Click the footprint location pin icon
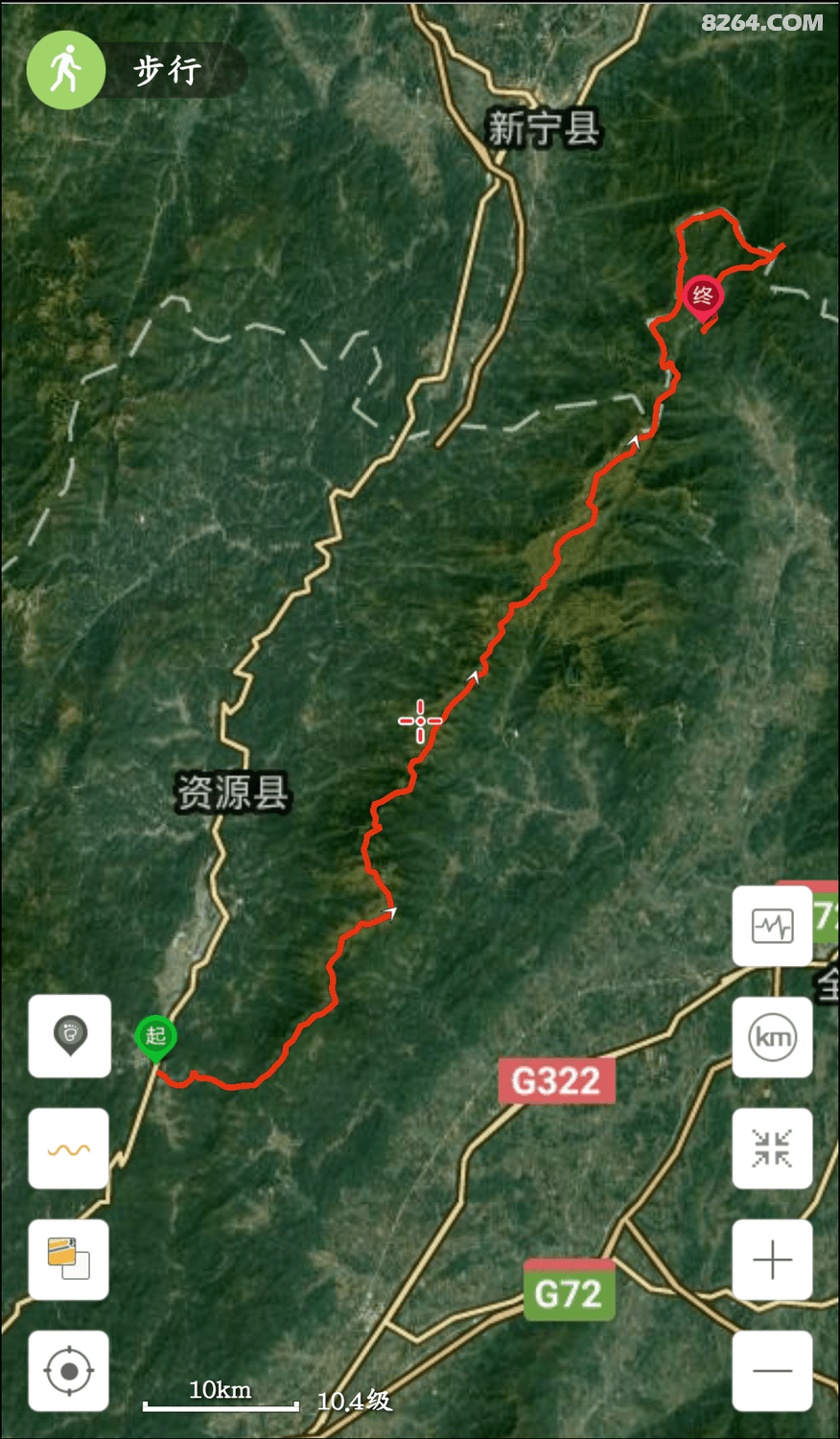Image resolution: width=840 pixels, height=1439 pixels. (68, 1037)
